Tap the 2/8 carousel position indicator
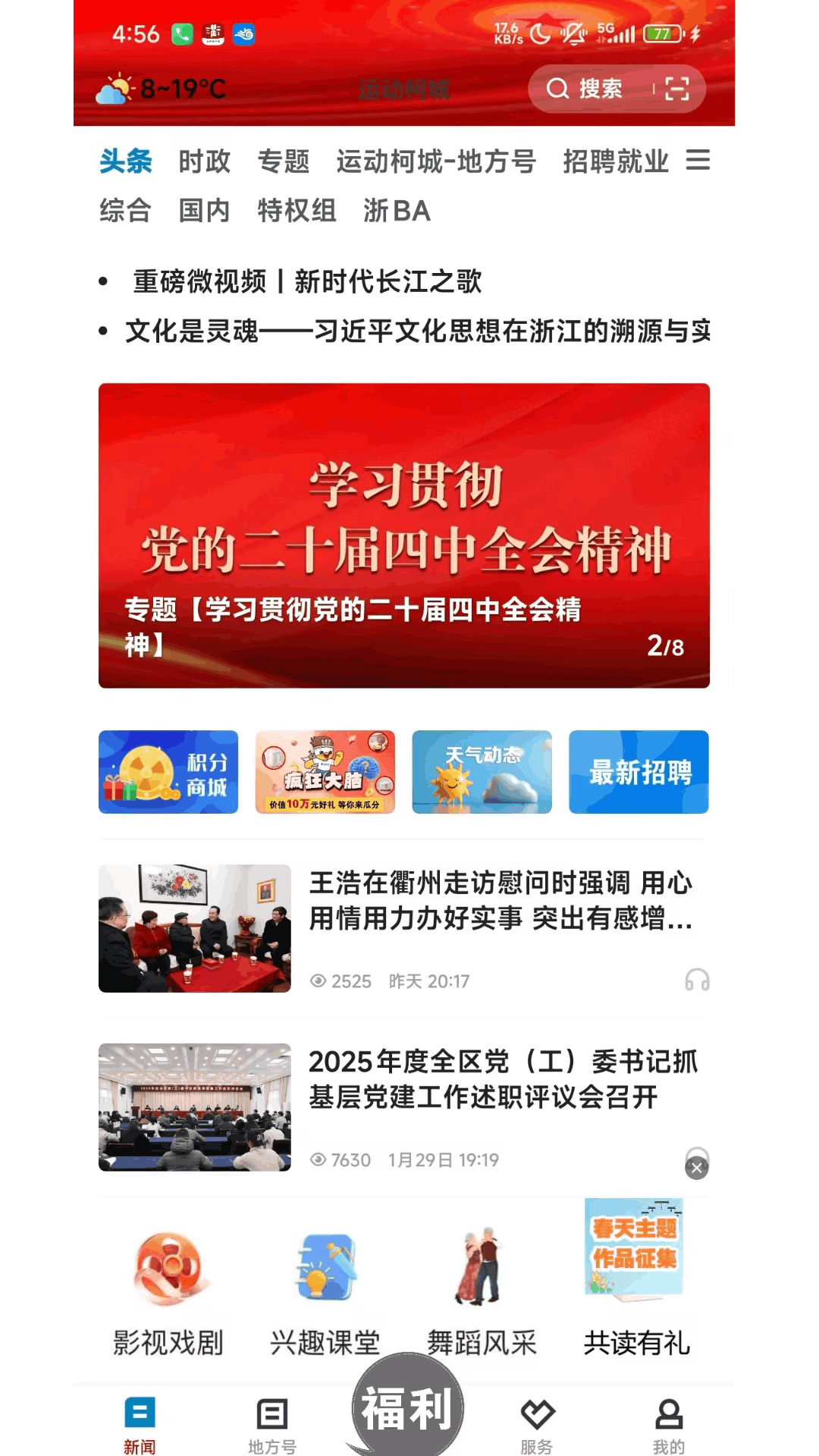The height and width of the screenshot is (1456, 819). click(x=666, y=645)
